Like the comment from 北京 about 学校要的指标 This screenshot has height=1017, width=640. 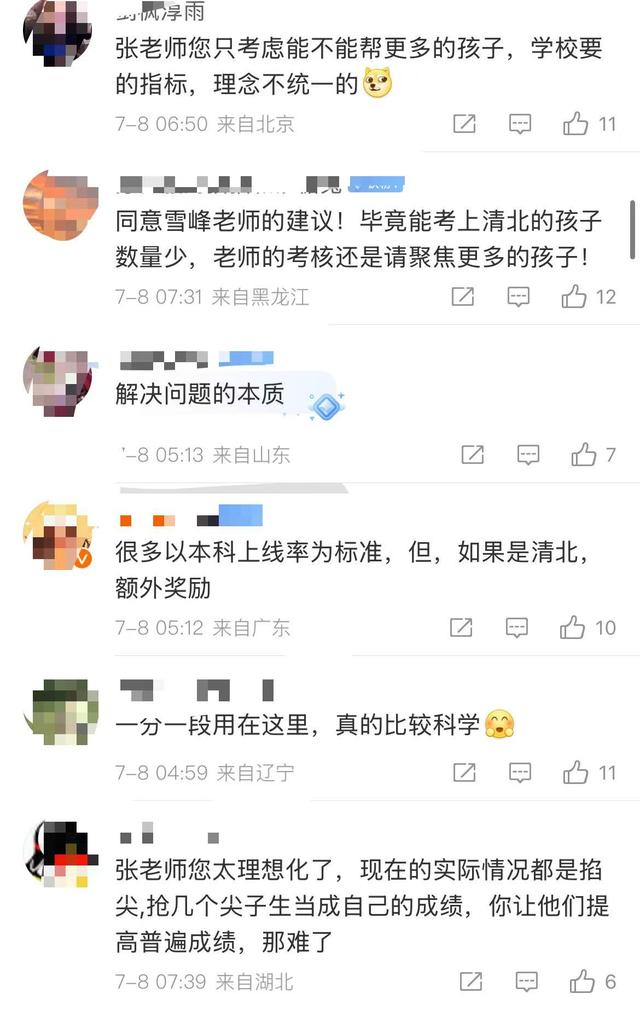[x=575, y=124]
